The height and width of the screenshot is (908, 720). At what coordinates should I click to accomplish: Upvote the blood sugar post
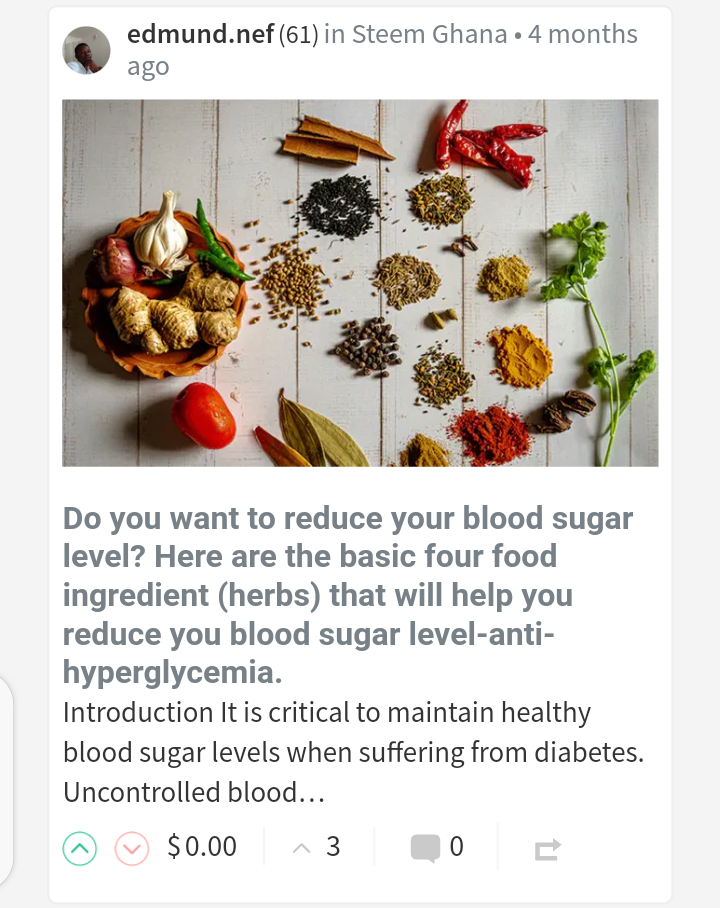click(79, 849)
